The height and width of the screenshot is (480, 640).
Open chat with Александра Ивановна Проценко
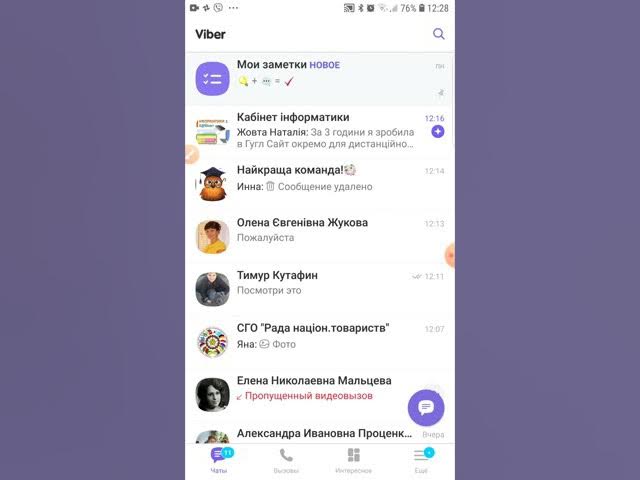point(320,435)
